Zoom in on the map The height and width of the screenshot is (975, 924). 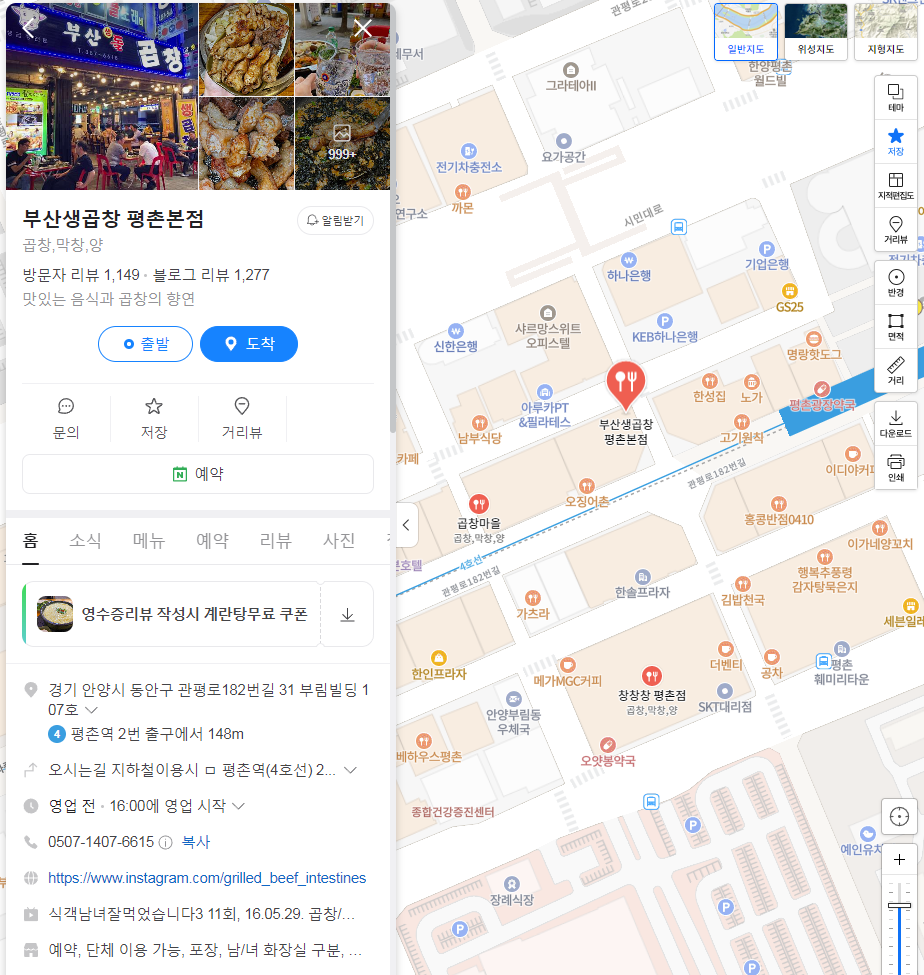(899, 860)
